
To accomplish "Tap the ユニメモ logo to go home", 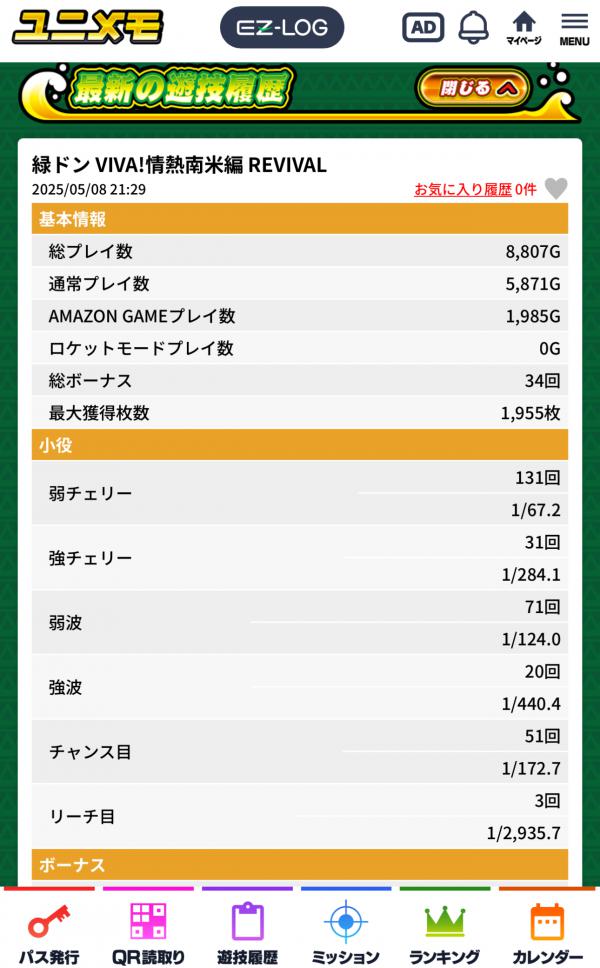I will pos(88,28).
